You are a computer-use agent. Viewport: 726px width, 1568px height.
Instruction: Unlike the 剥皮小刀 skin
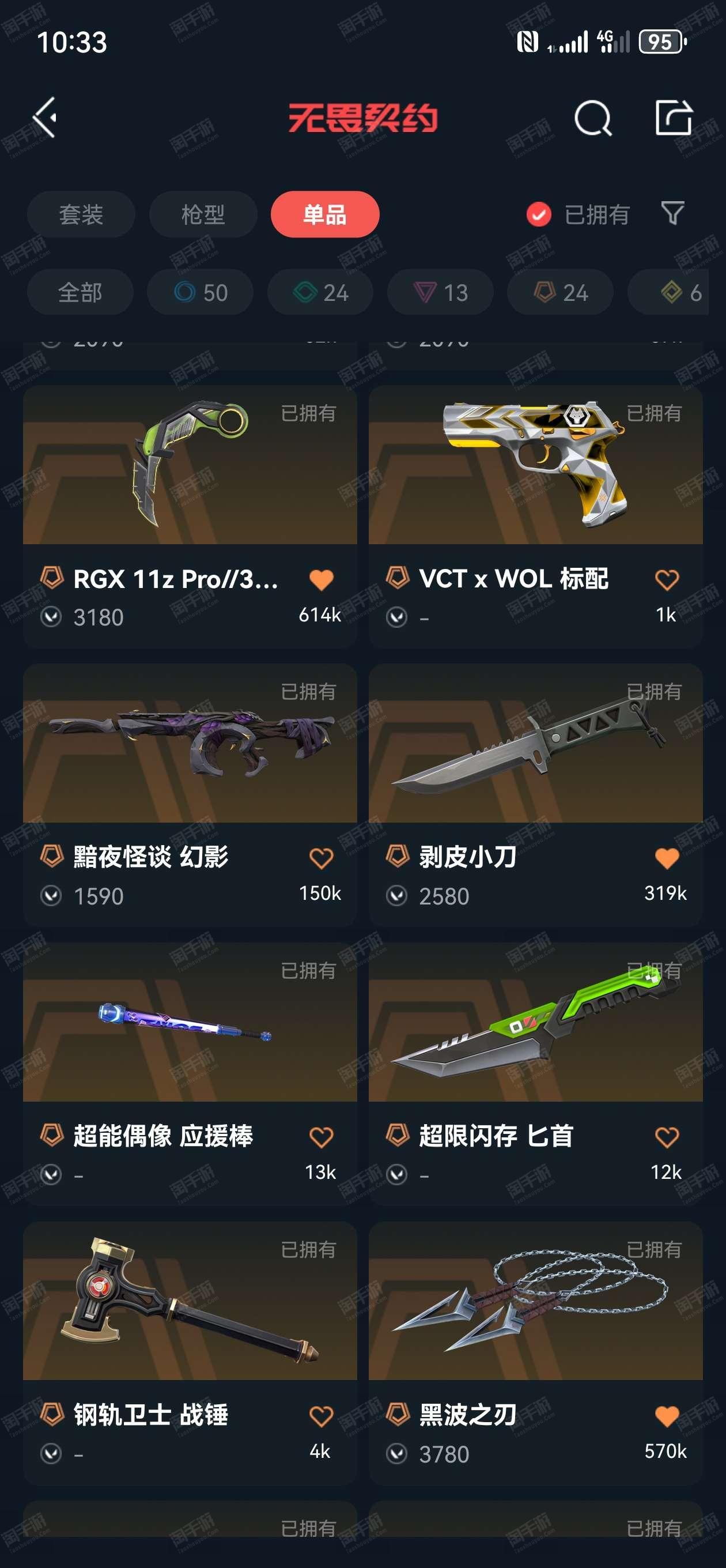tap(667, 858)
